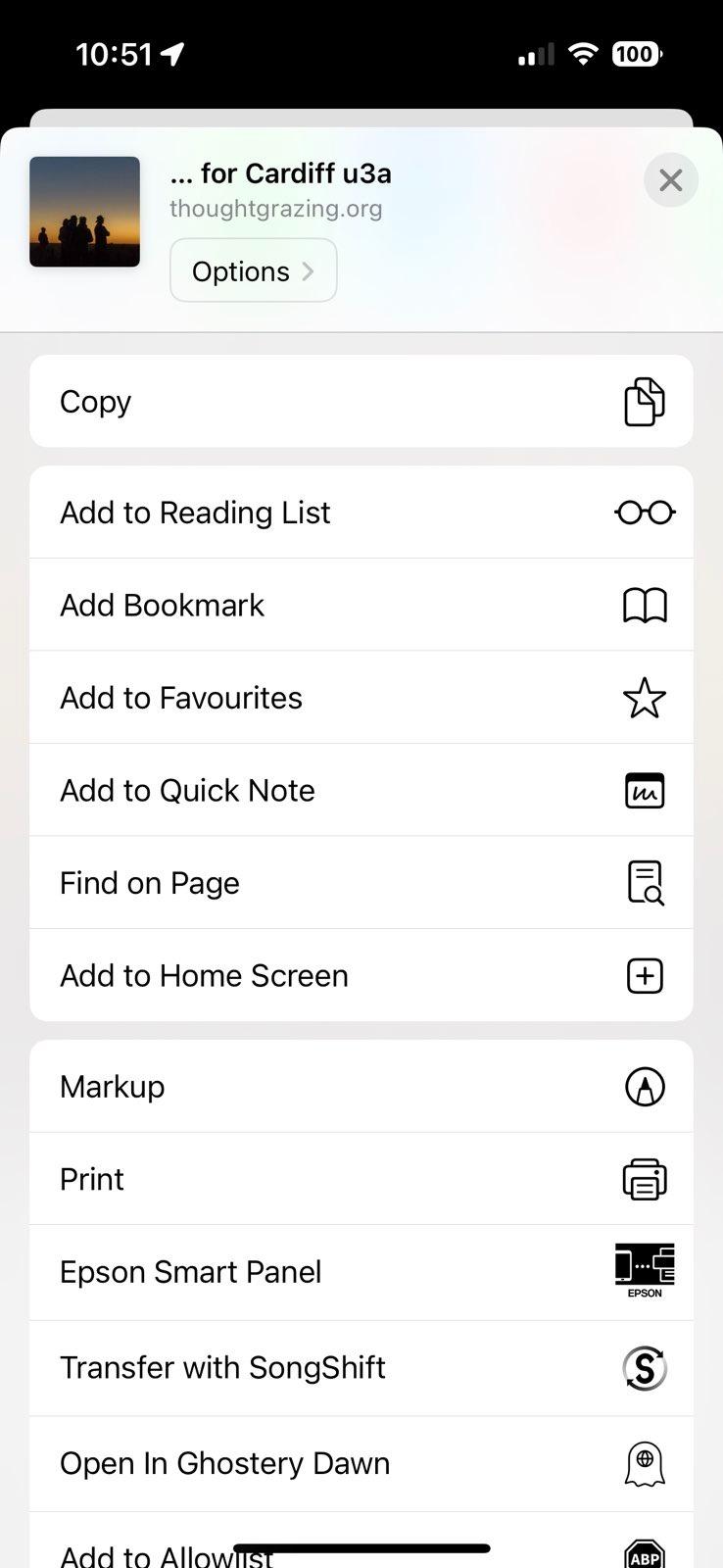Open Markup for this page

coord(361,1086)
